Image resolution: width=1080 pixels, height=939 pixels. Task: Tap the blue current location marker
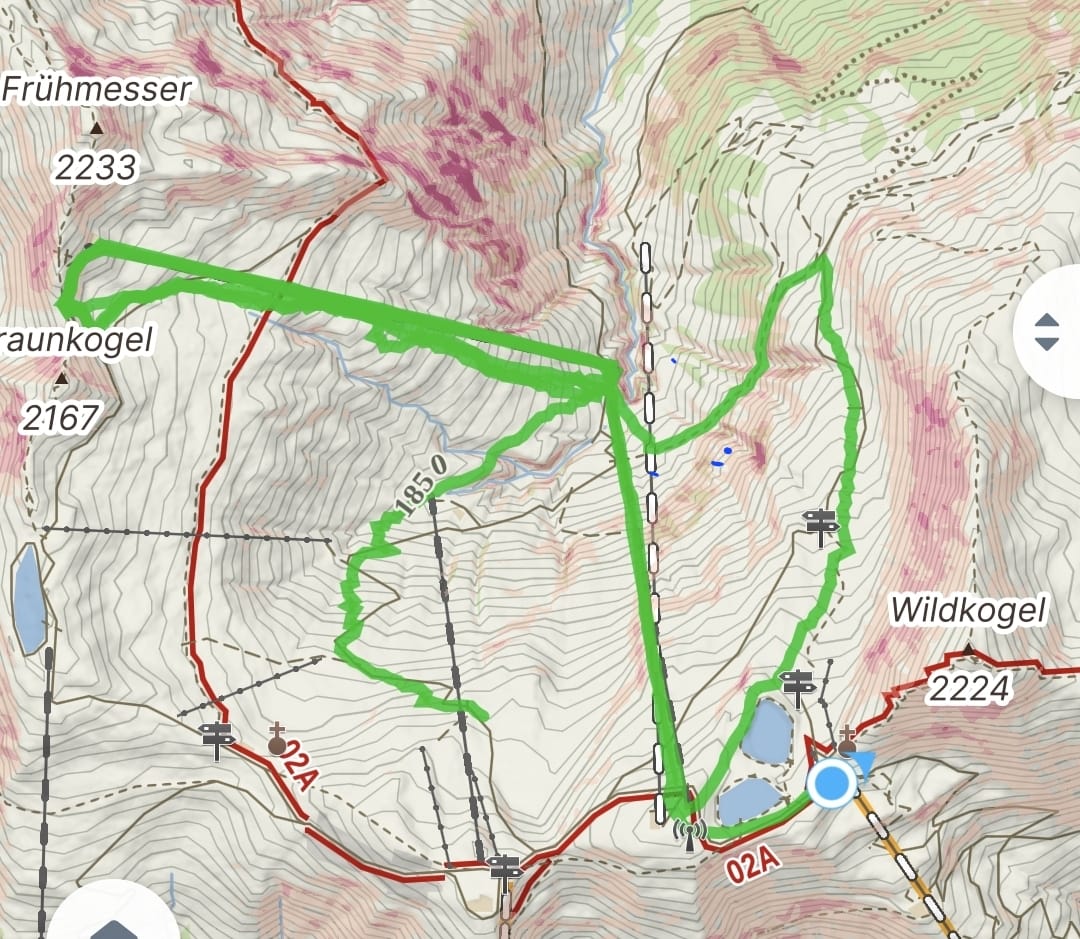[x=832, y=783]
